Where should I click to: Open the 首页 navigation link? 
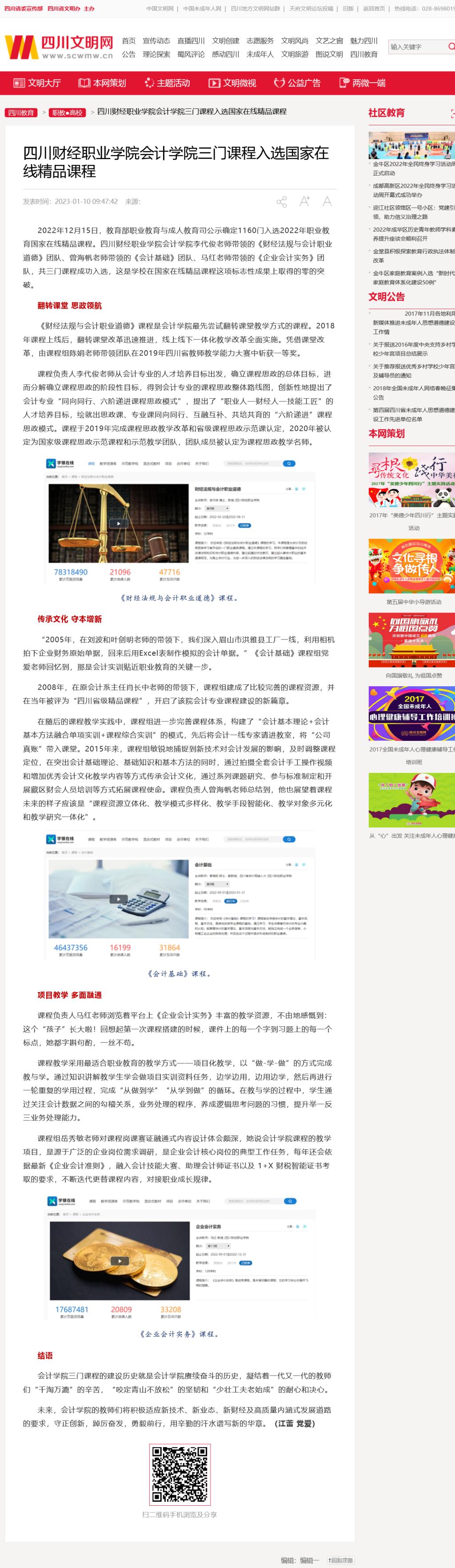coord(128,41)
